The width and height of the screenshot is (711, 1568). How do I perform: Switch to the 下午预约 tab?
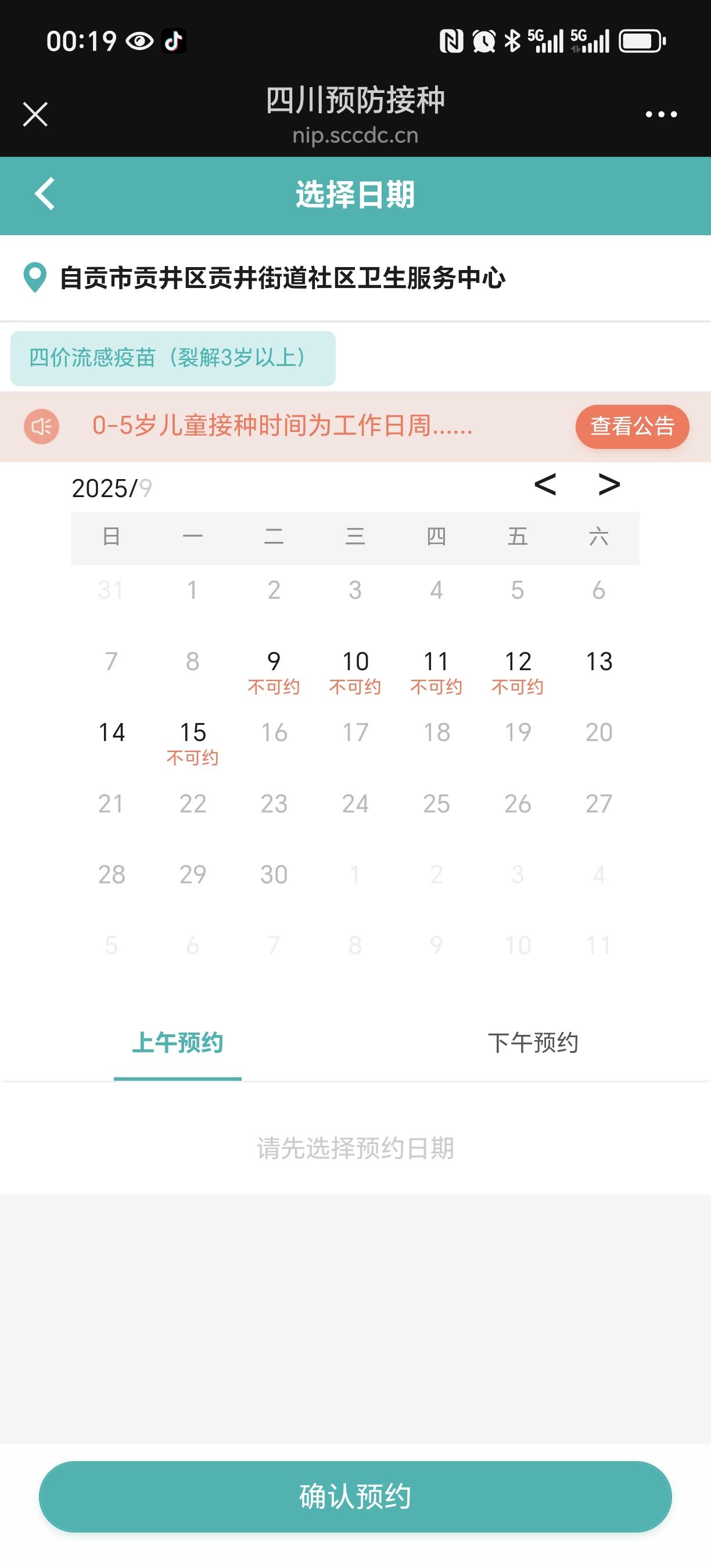pos(533,1044)
